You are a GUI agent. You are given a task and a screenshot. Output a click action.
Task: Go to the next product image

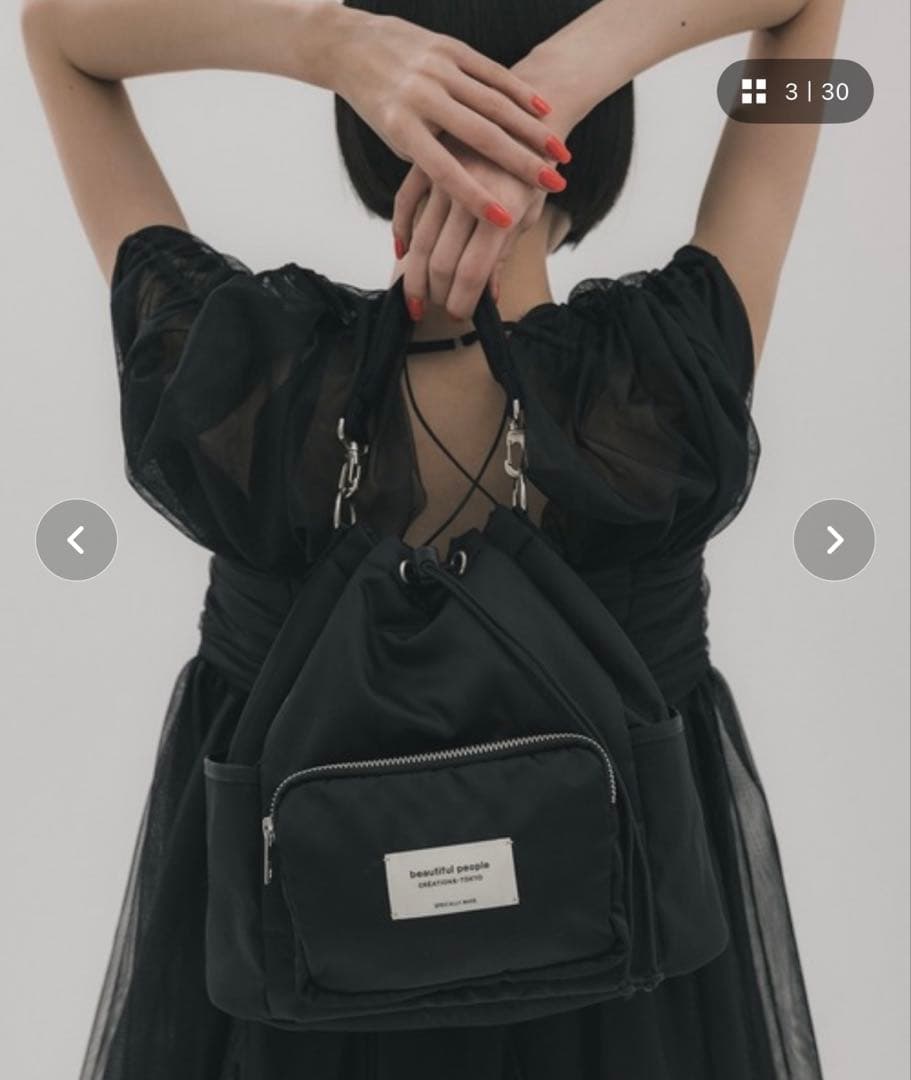point(834,540)
